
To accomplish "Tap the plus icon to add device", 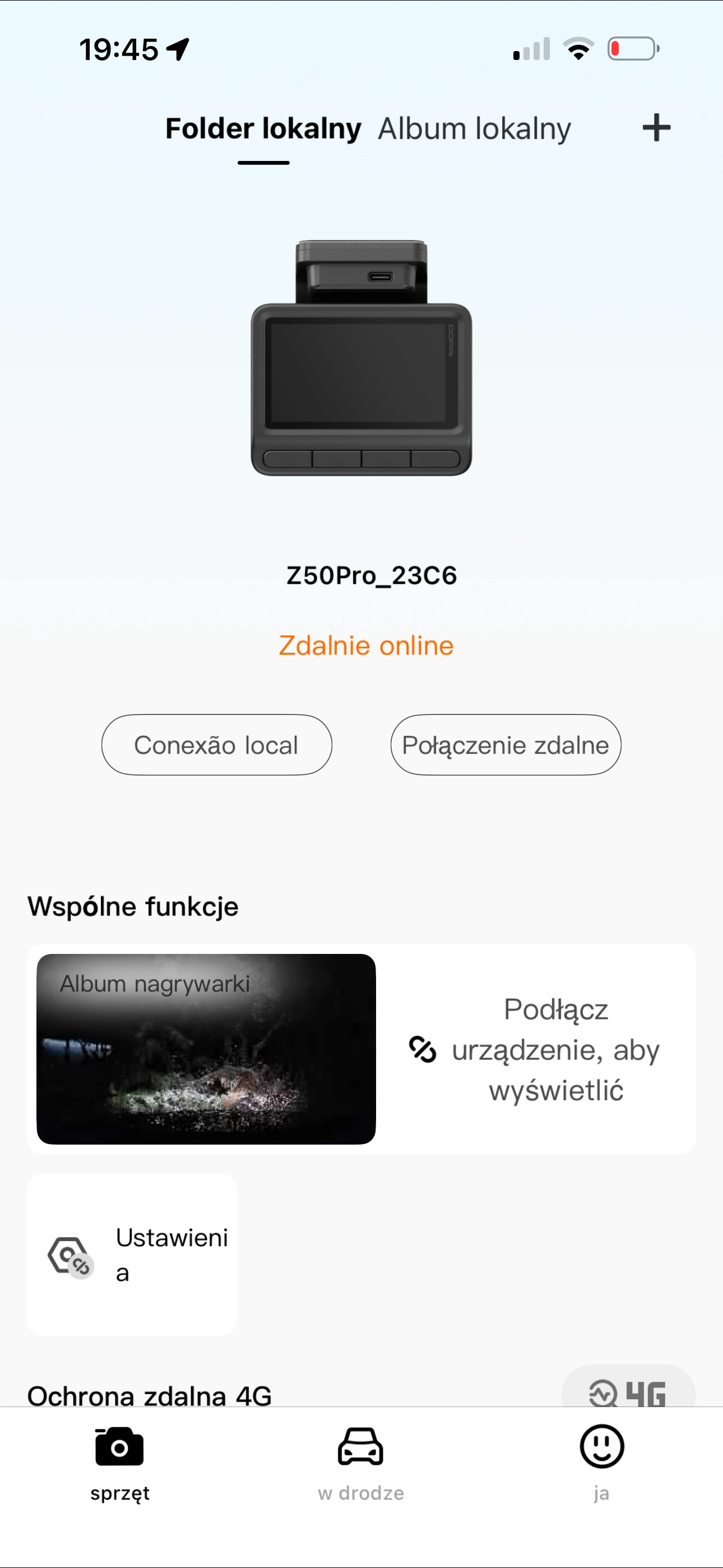I will coord(656,128).
